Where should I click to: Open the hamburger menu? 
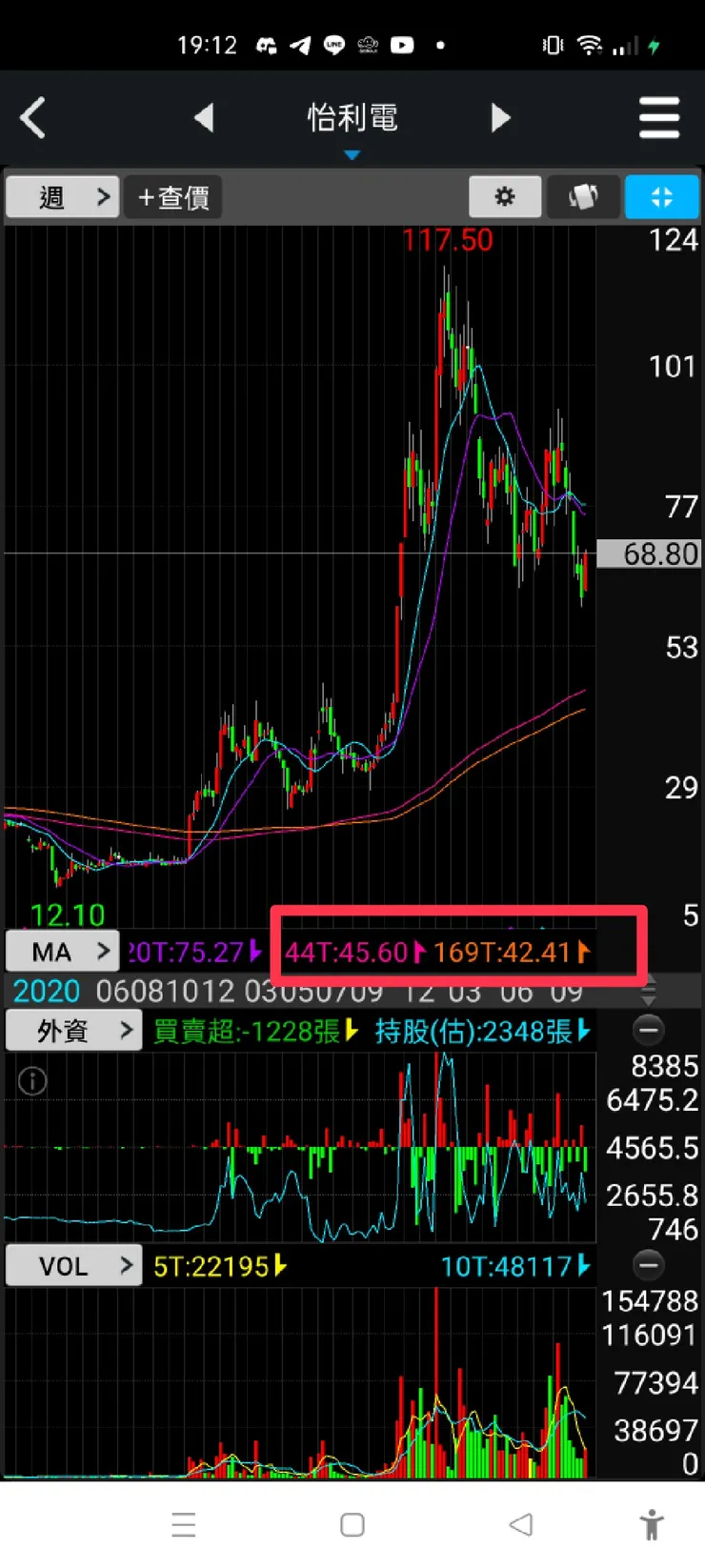(x=658, y=118)
